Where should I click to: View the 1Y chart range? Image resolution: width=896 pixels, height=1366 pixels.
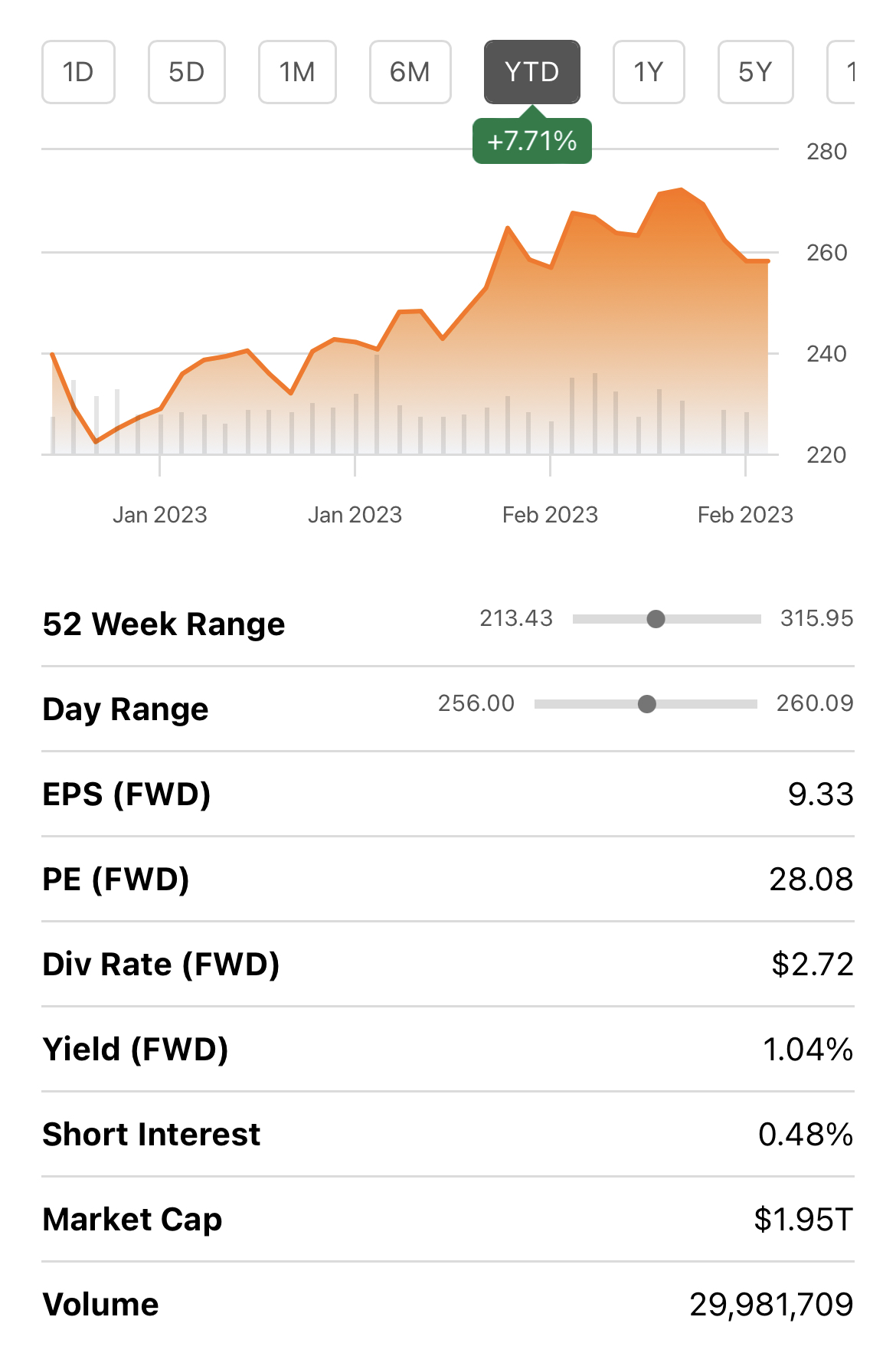pos(648,72)
